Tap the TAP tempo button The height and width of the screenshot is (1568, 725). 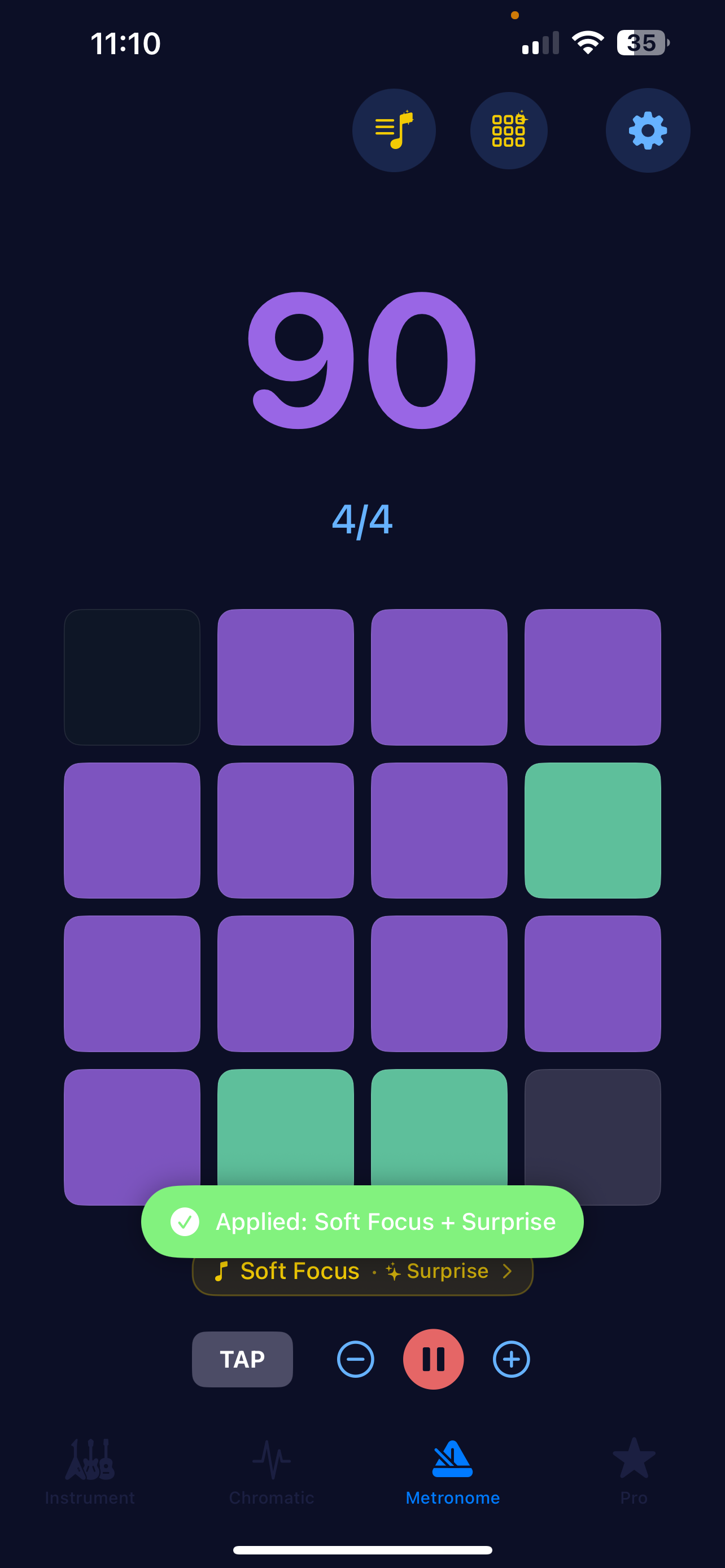pyautogui.click(x=242, y=1359)
